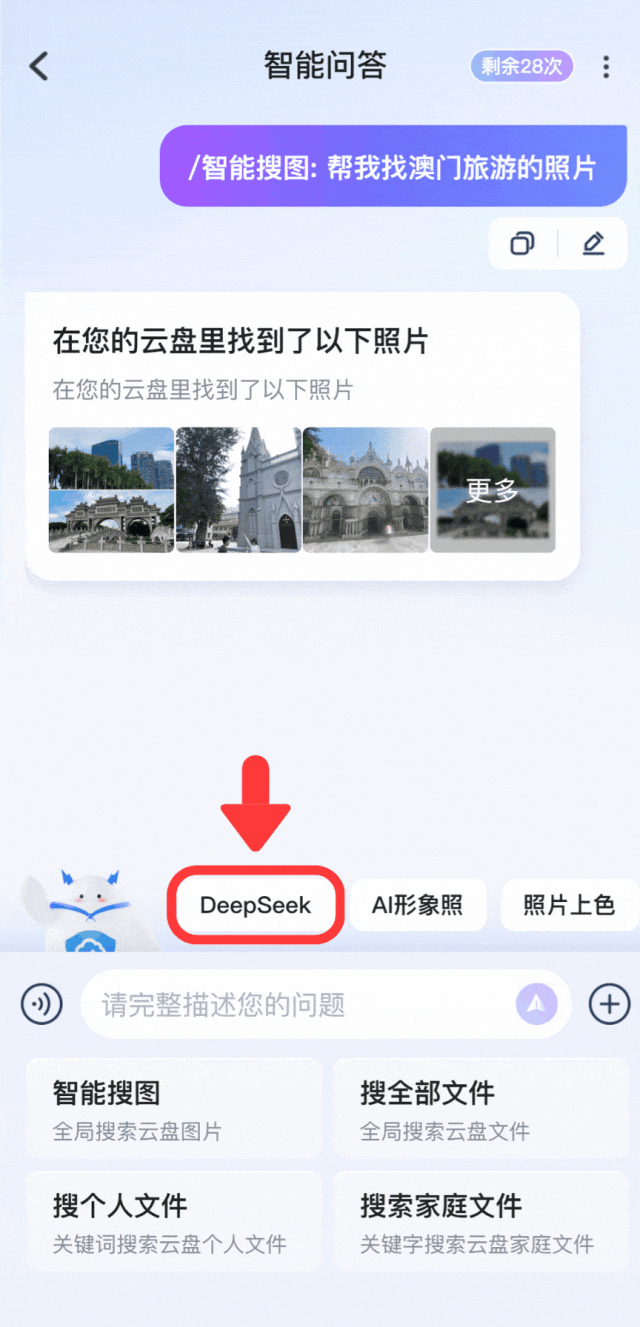The height and width of the screenshot is (1327, 640).
Task: Choose the 搜全部文件 shortcut card
Action: coord(482,1109)
